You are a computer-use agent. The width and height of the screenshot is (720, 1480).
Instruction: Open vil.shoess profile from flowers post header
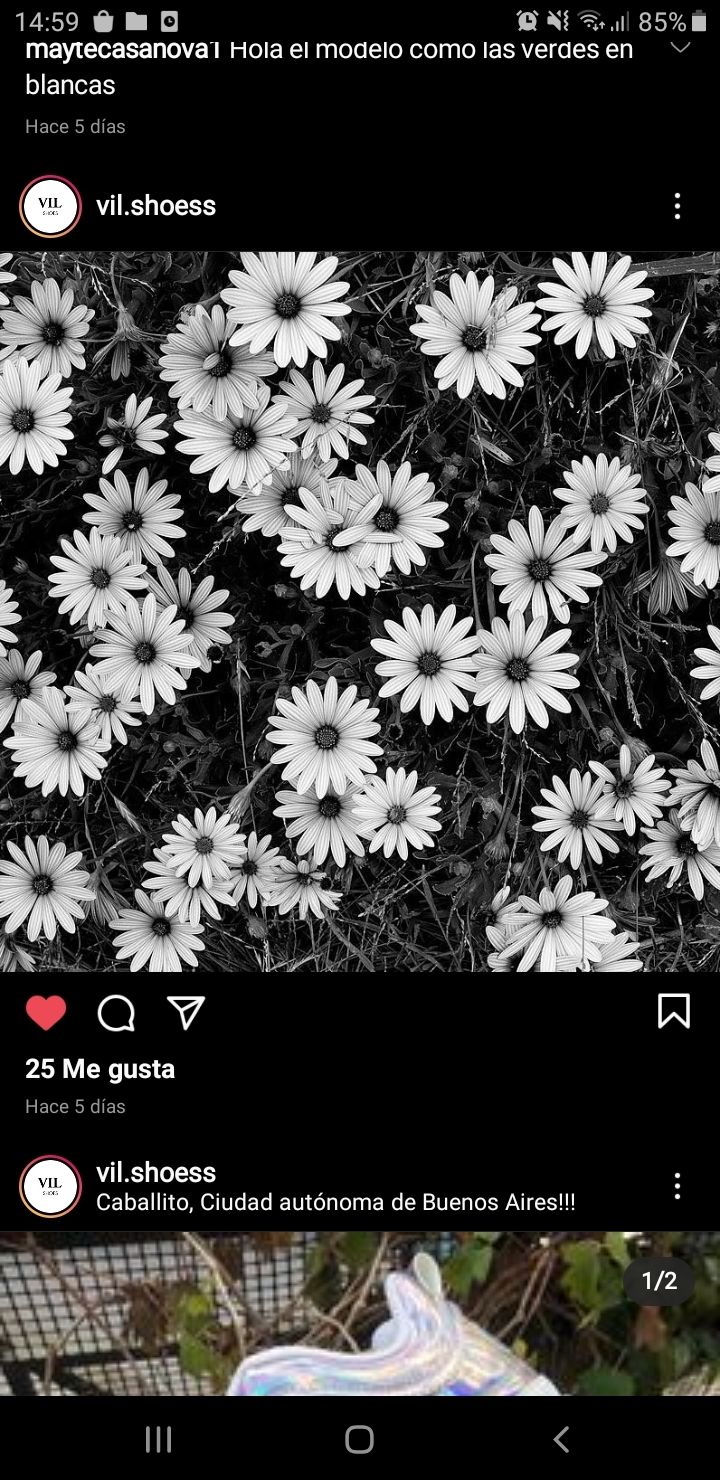156,205
